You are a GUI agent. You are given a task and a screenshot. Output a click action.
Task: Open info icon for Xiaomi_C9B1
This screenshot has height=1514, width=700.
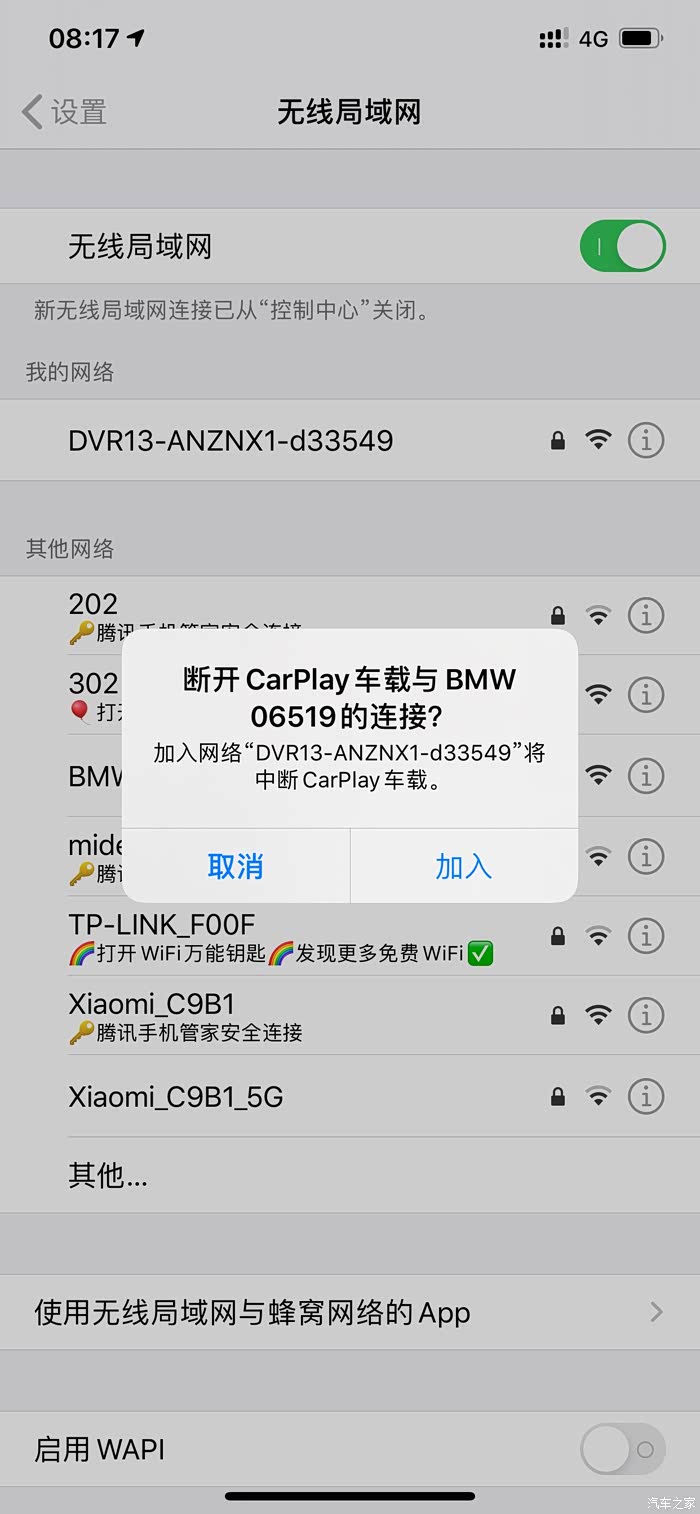pyautogui.click(x=646, y=1016)
